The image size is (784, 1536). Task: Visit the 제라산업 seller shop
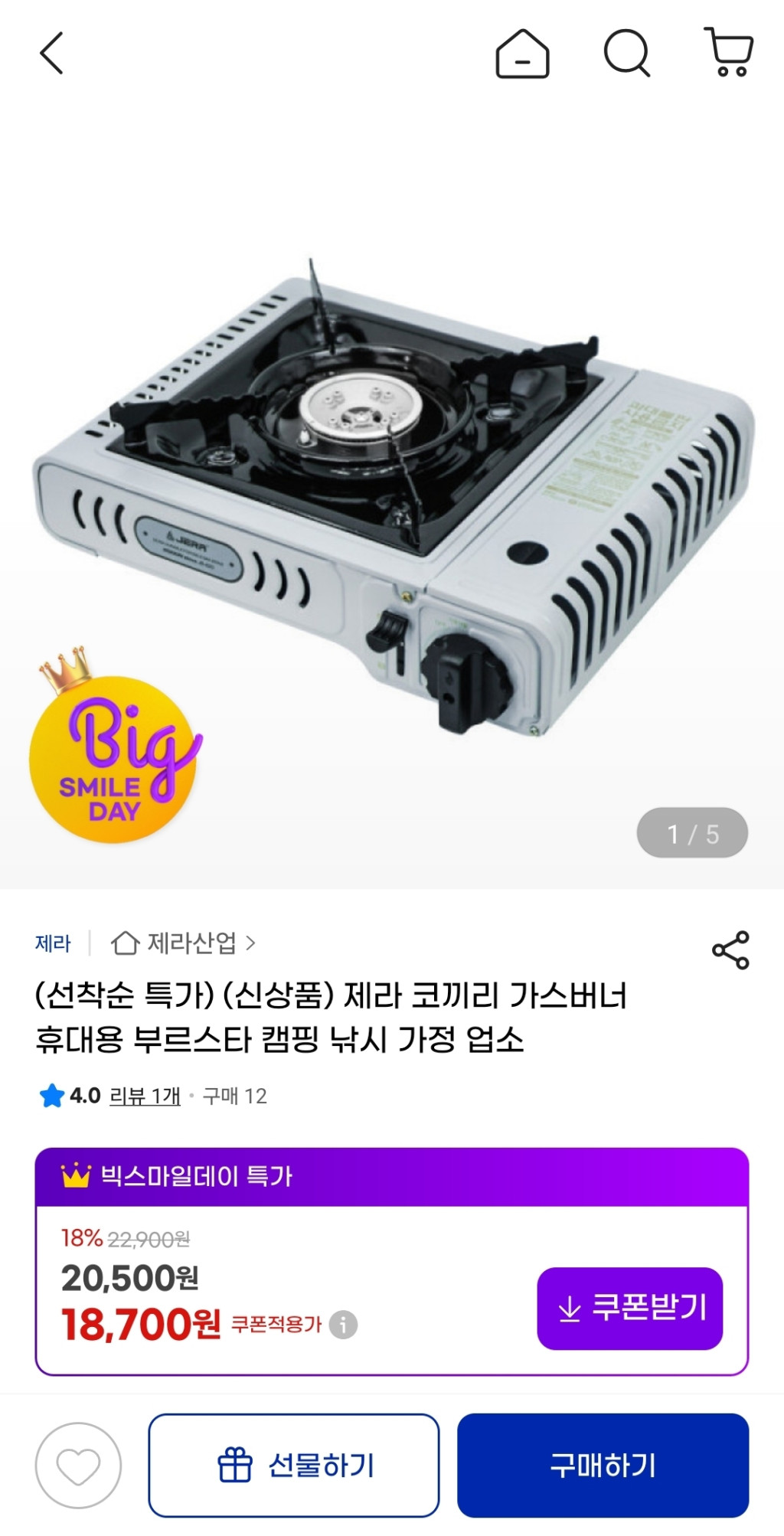point(184,943)
